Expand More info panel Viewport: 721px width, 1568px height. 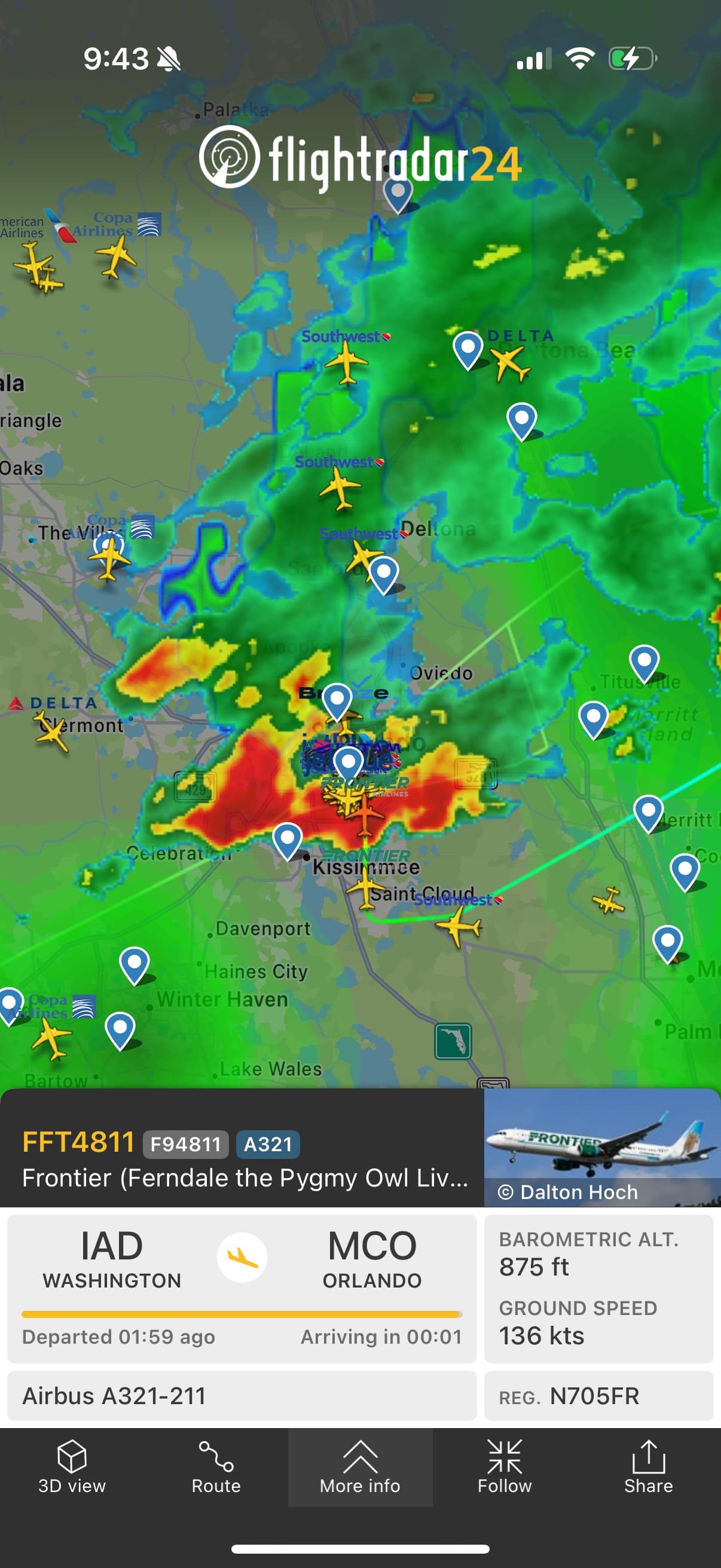click(360, 1468)
